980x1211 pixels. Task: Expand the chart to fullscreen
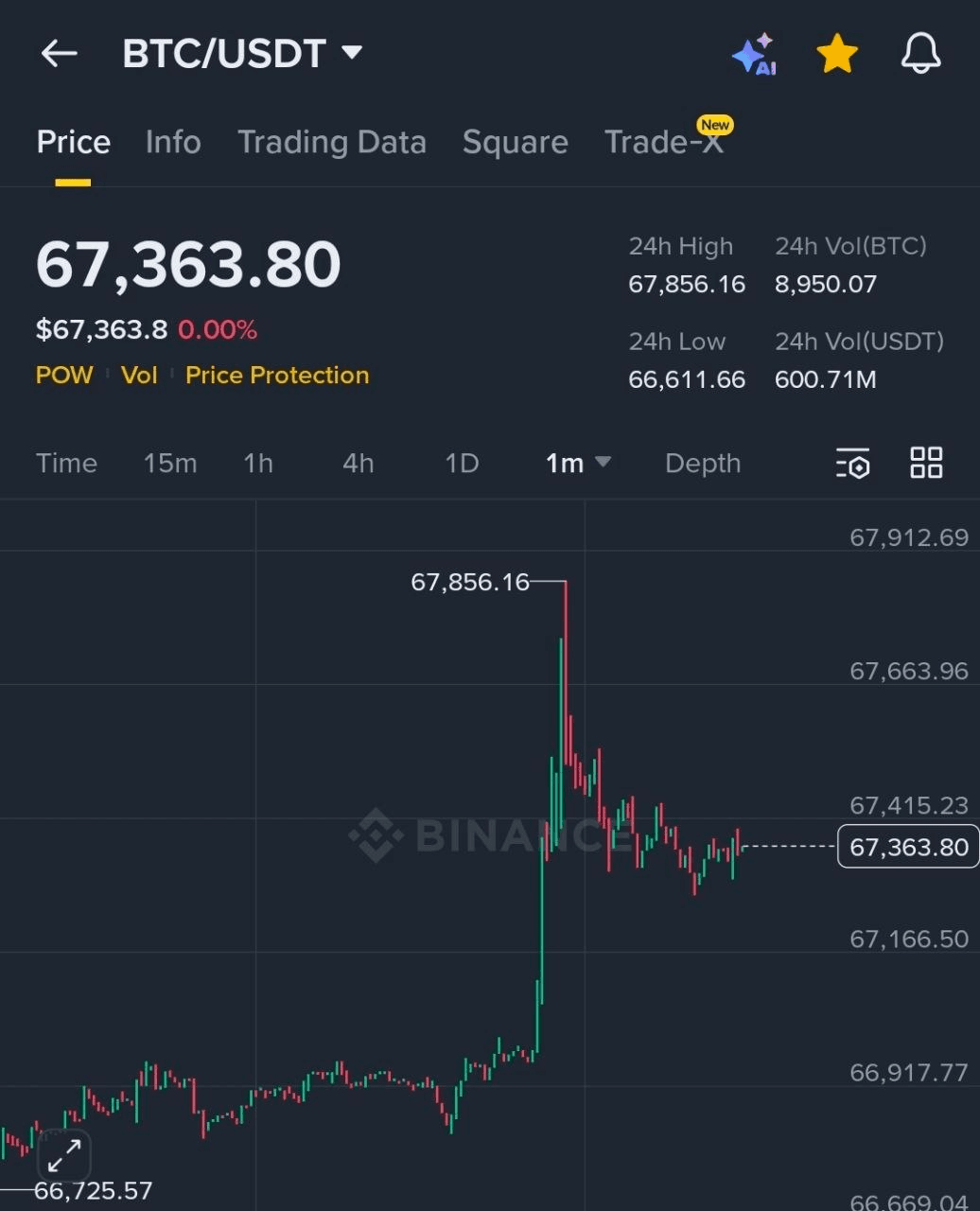point(63,1155)
